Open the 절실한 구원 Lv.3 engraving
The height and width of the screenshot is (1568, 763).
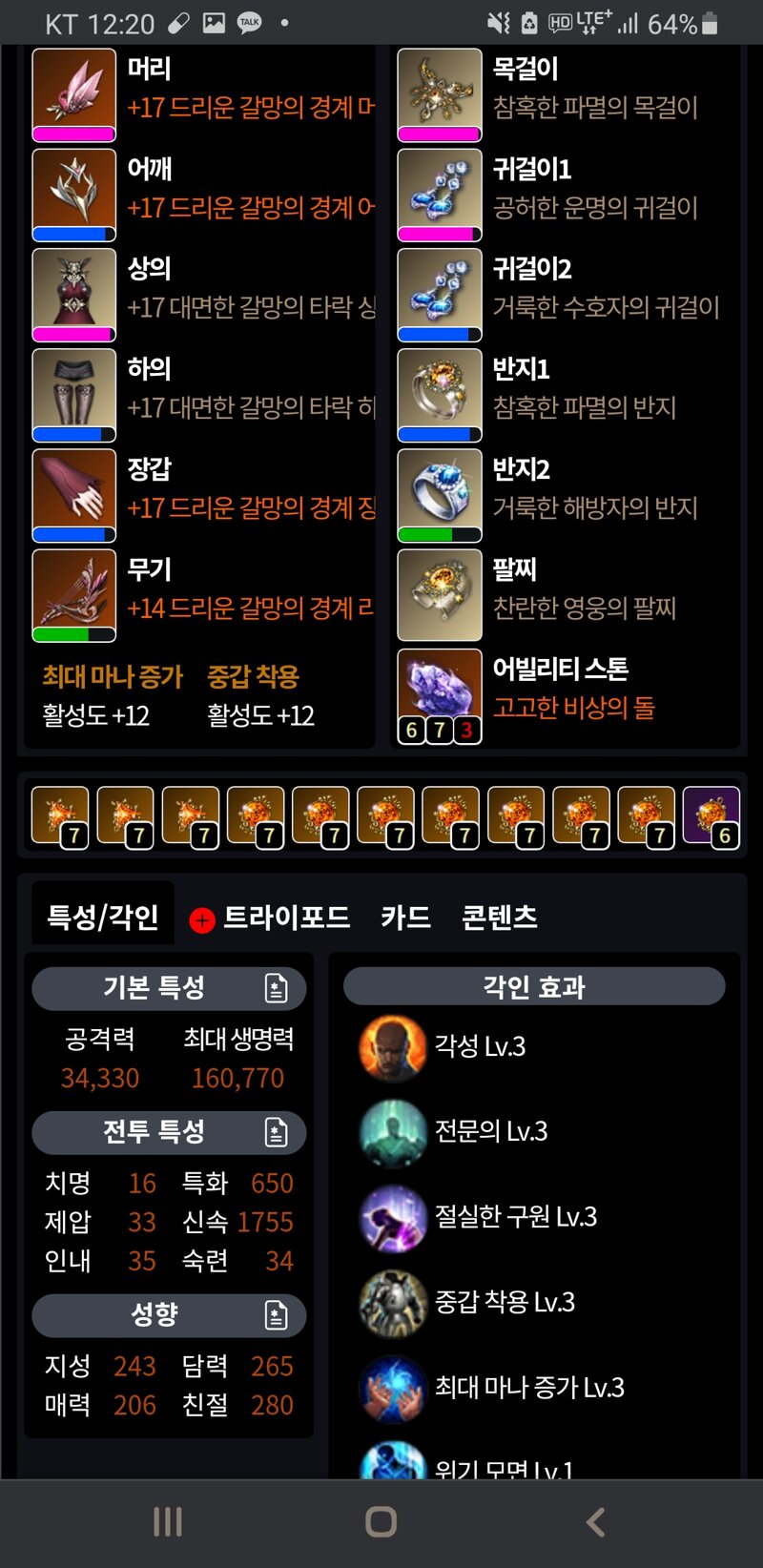(x=392, y=1218)
